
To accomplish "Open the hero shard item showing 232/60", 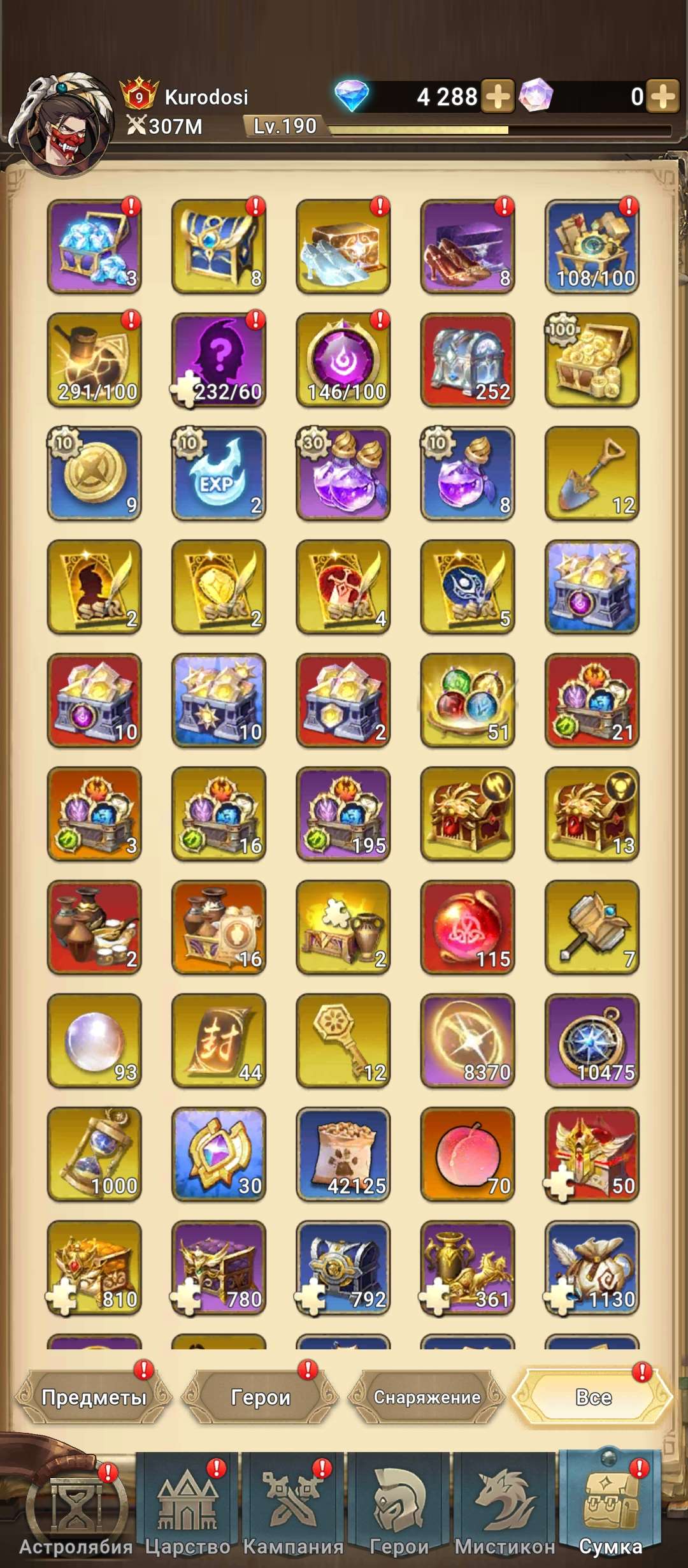I will (219, 360).
